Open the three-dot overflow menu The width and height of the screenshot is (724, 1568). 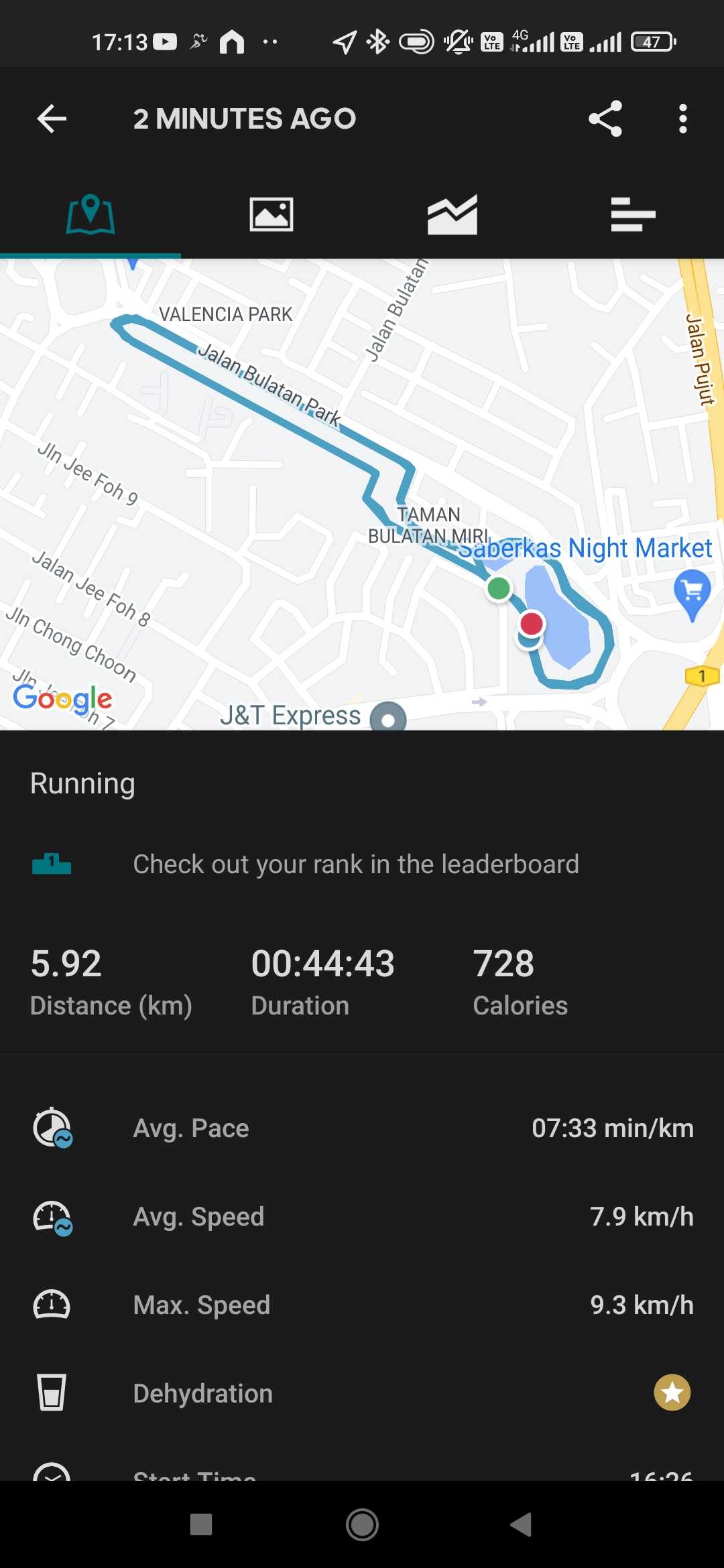click(x=682, y=119)
